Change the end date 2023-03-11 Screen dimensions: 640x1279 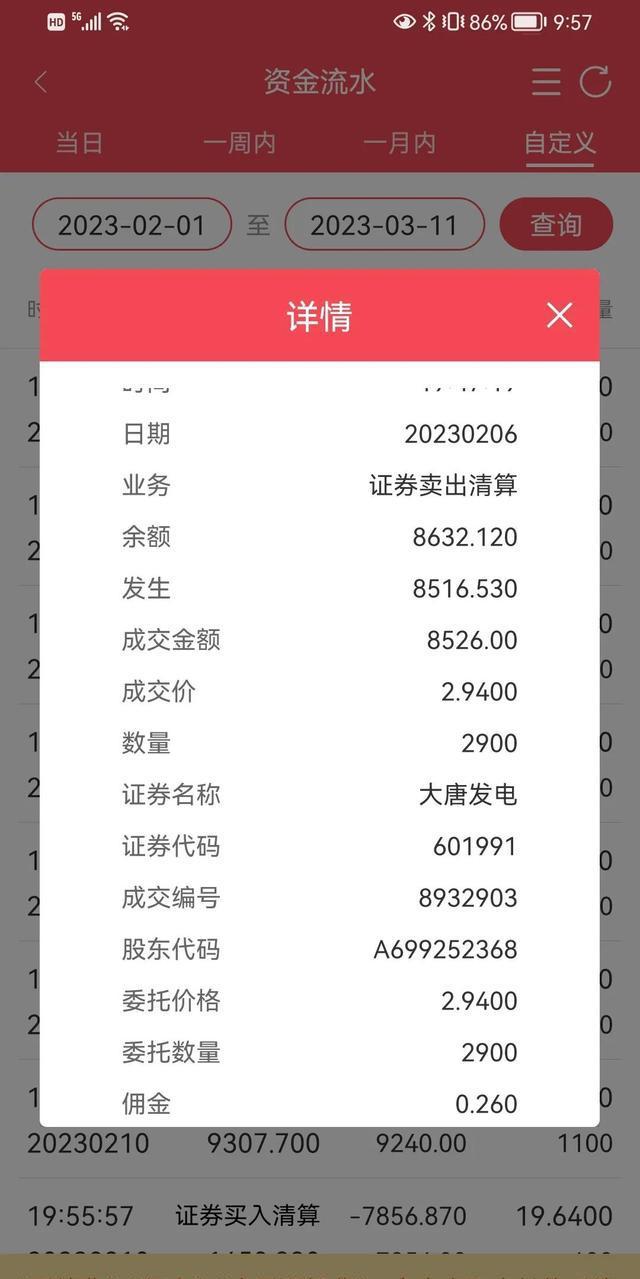pos(385,224)
